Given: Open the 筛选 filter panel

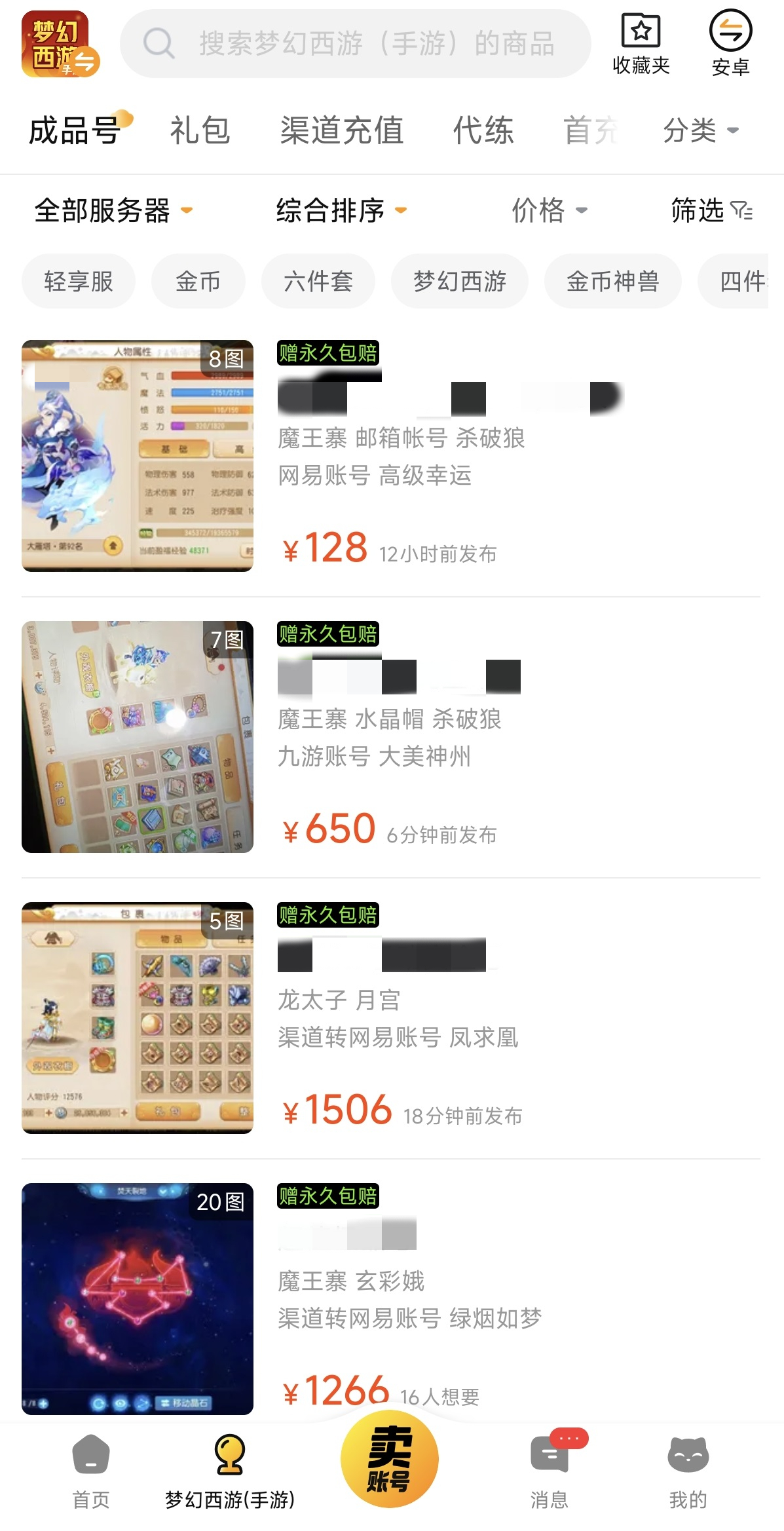Looking at the screenshot, I should tap(711, 210).
